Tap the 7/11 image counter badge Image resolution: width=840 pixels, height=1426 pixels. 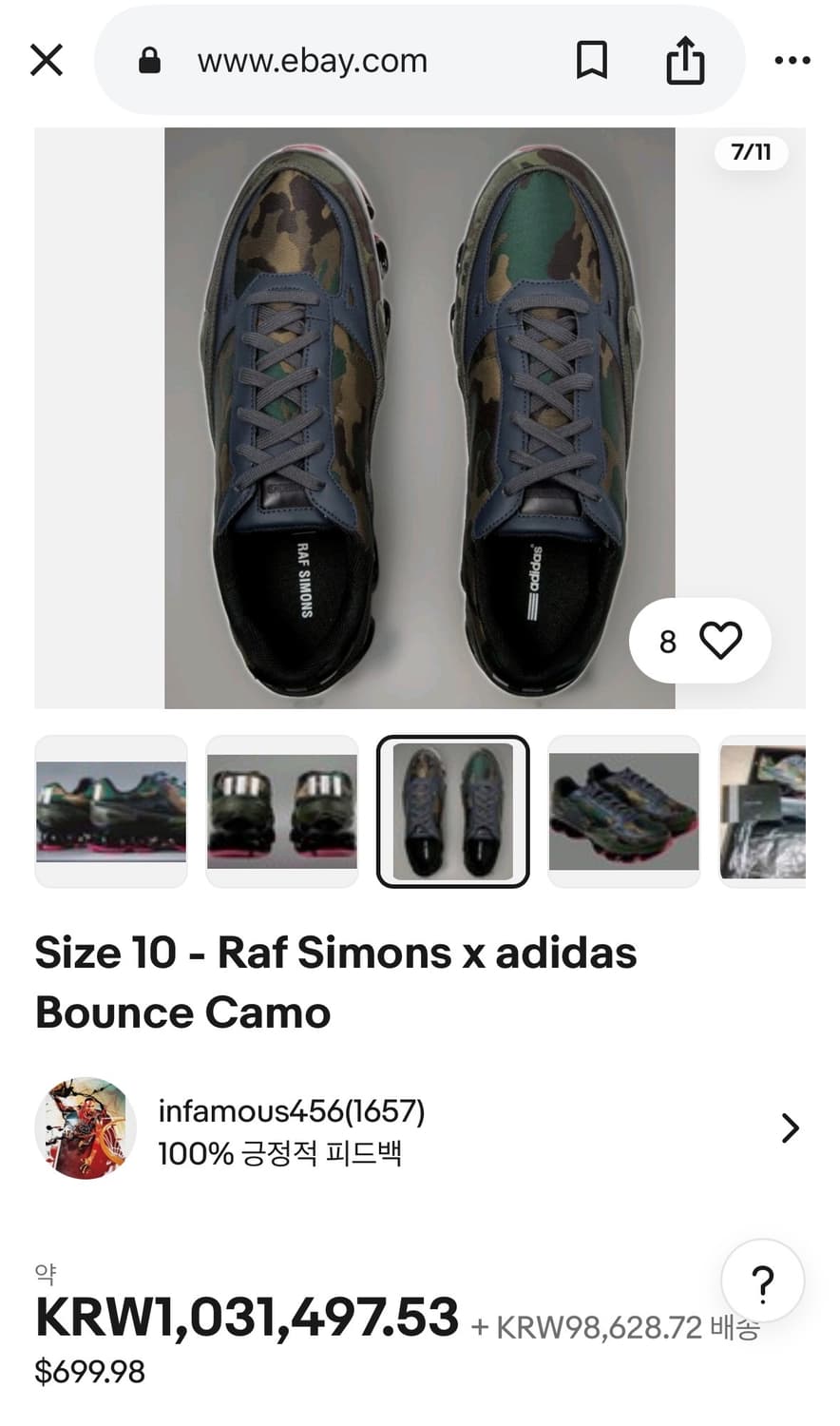tap(751, 151)
